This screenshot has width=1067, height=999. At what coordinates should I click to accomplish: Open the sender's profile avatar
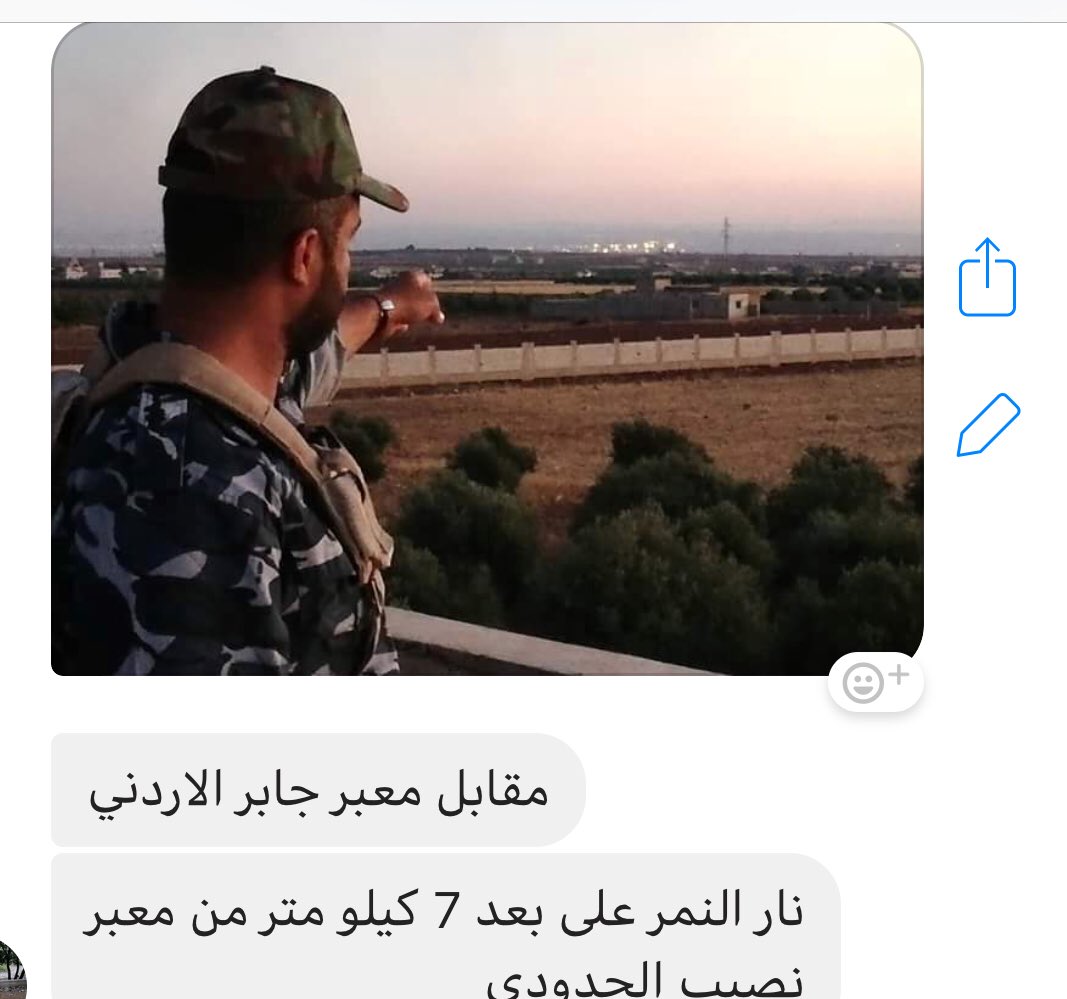(10, 973)
